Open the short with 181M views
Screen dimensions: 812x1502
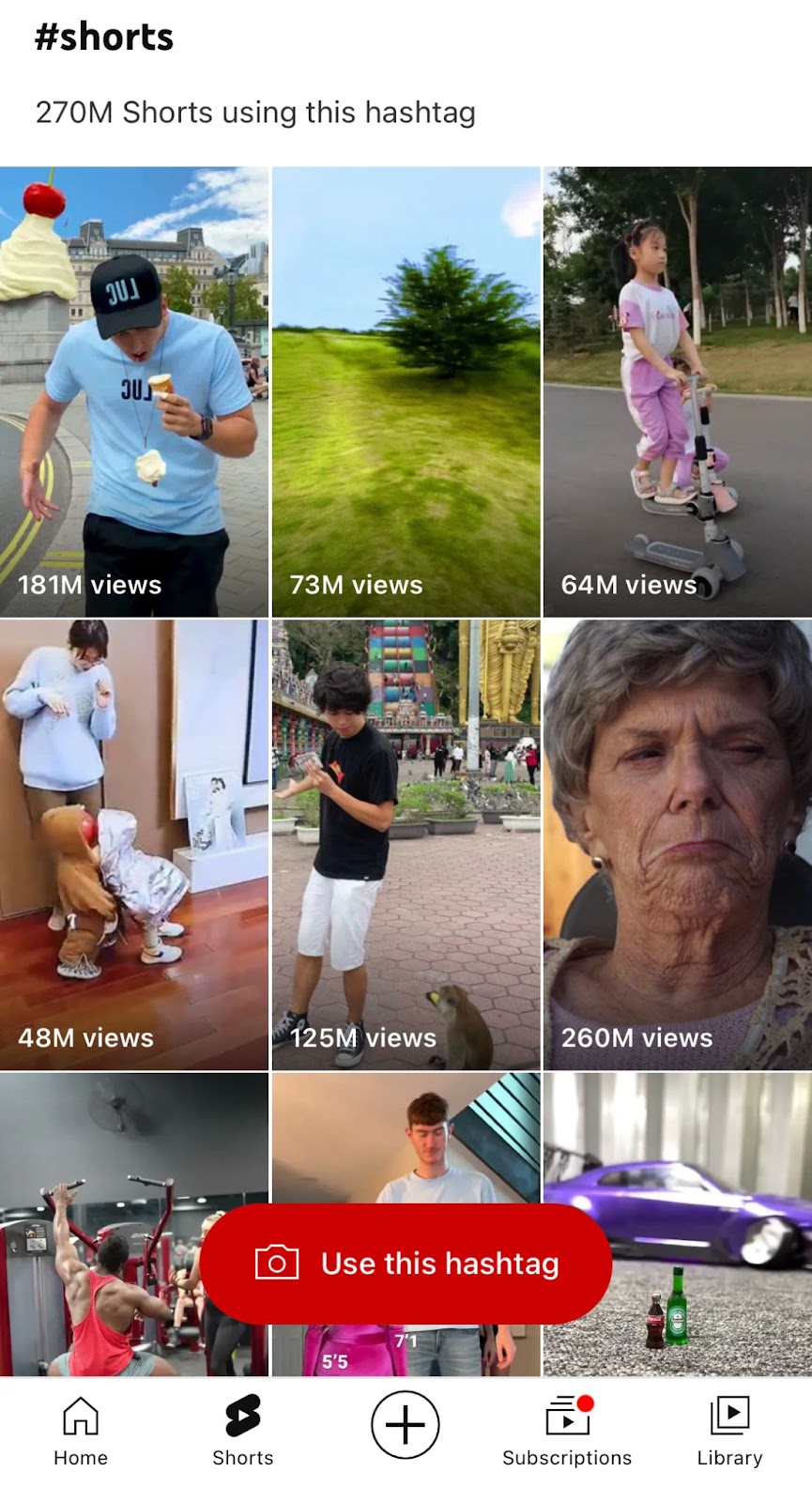pyautogui.click(x=134, y=391)
